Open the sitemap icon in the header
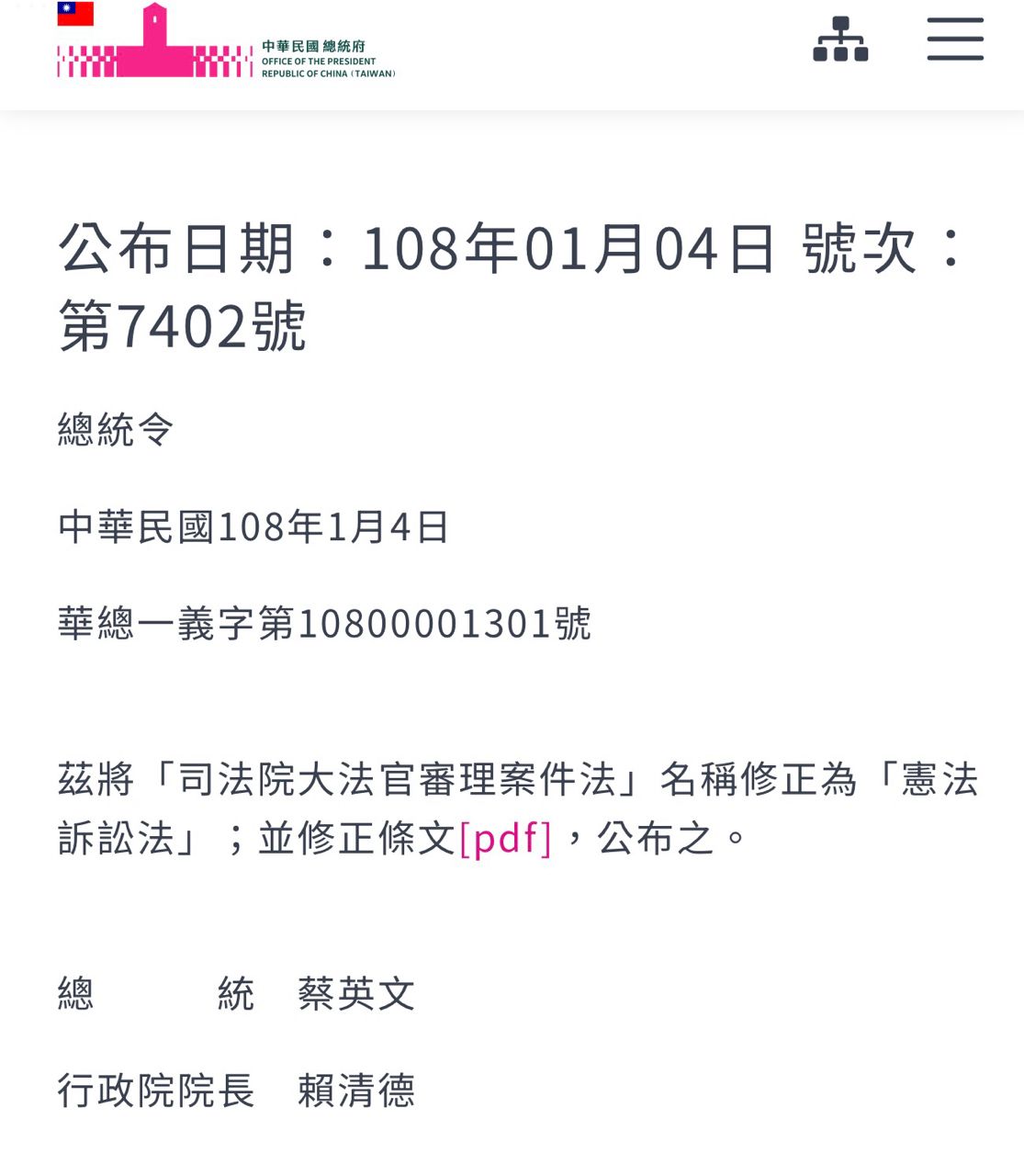1024x1176 pixels. [x=840, y=40]
